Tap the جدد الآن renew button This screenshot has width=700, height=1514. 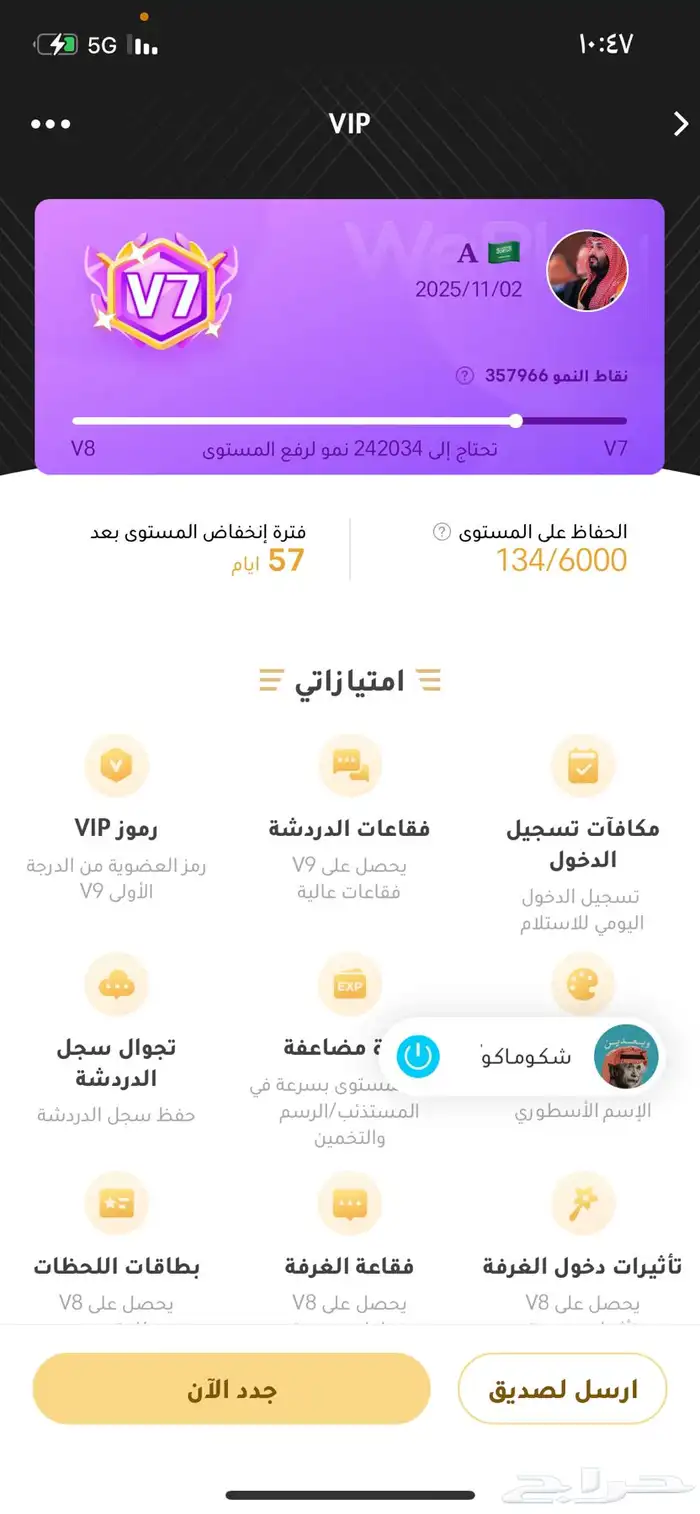click(x=231, y=1389)
